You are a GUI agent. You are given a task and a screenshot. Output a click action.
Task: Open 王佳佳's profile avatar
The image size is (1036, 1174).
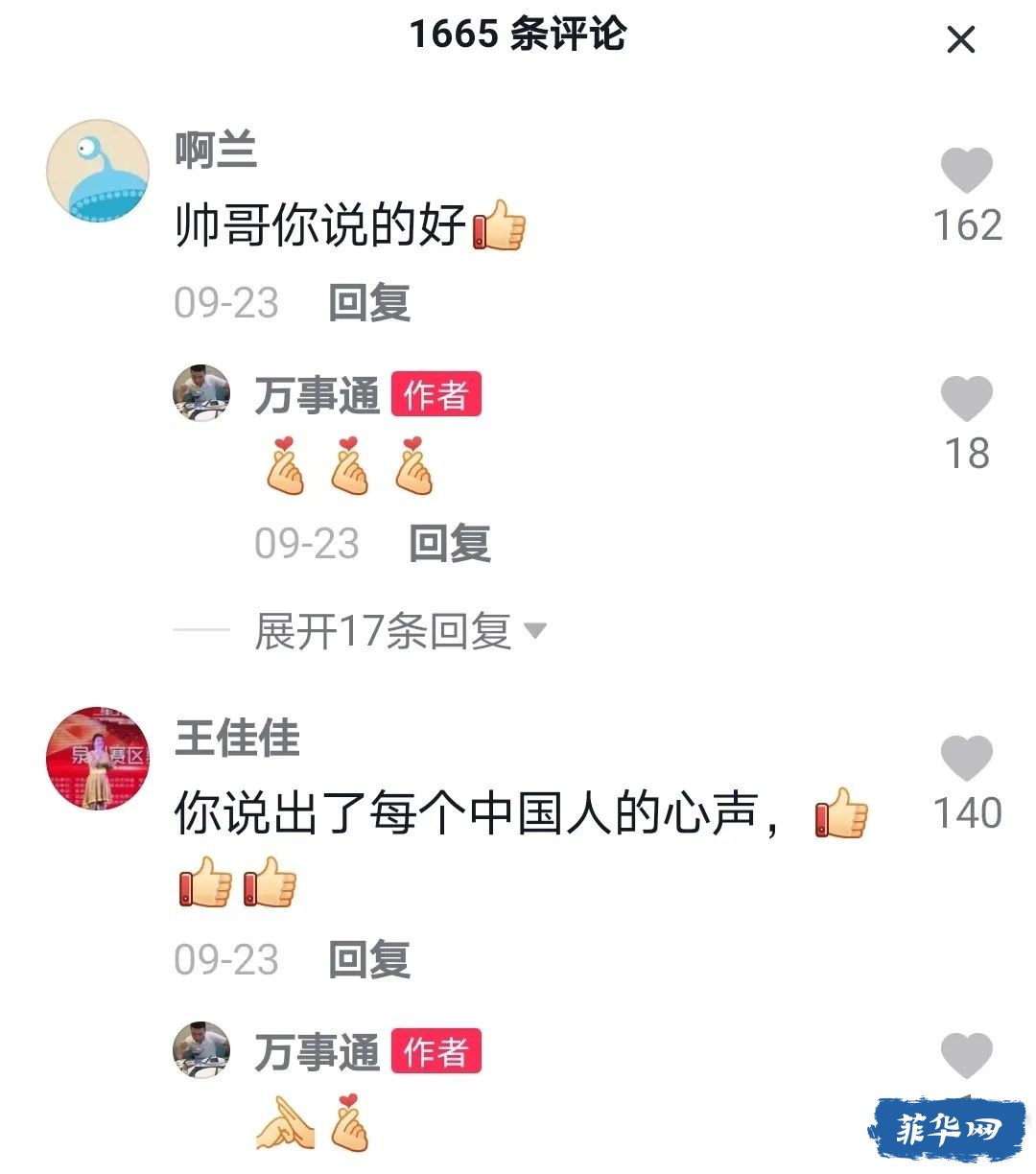[98, 759]
